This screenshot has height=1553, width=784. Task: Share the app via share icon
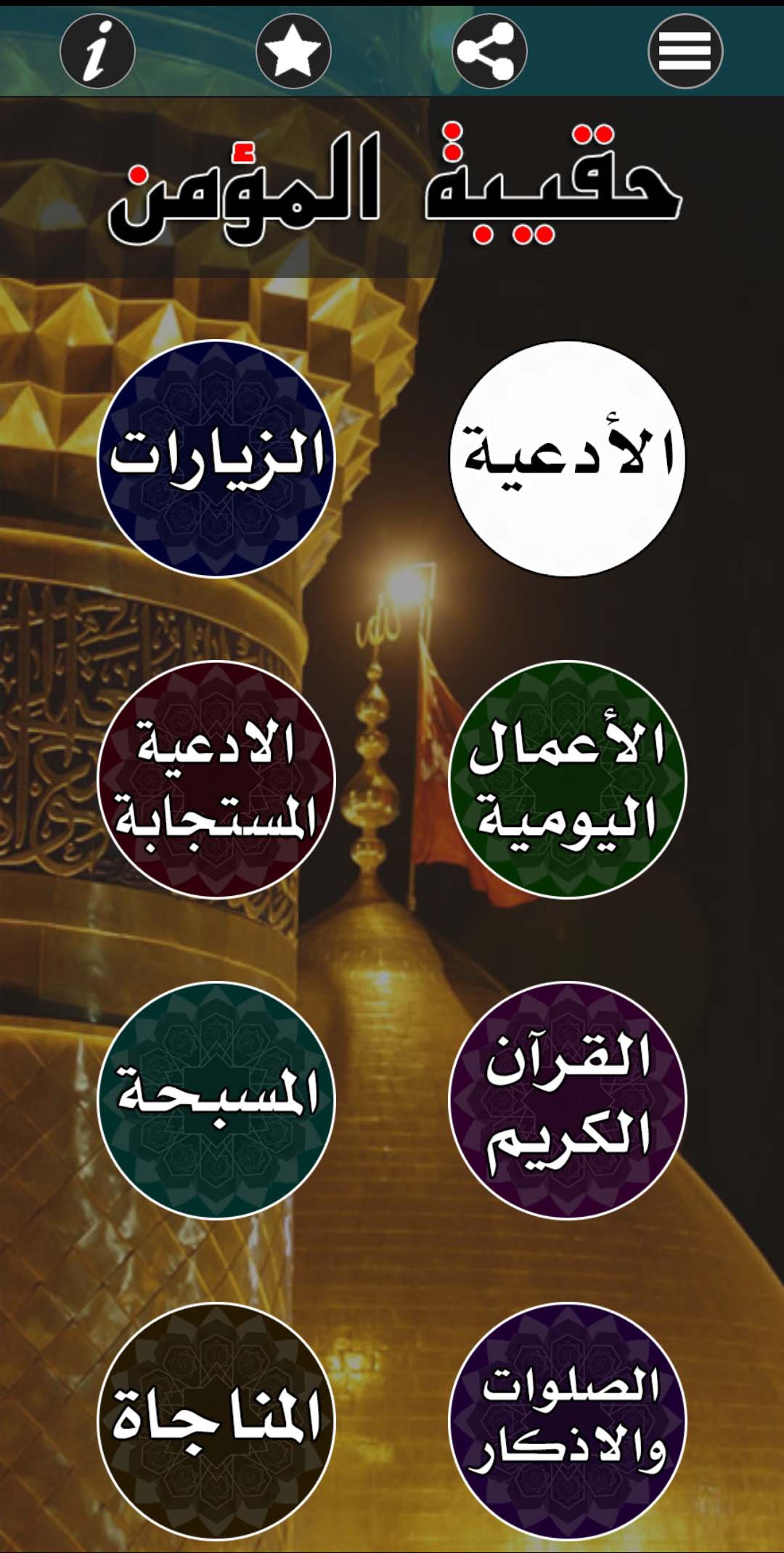coord(489,52)
